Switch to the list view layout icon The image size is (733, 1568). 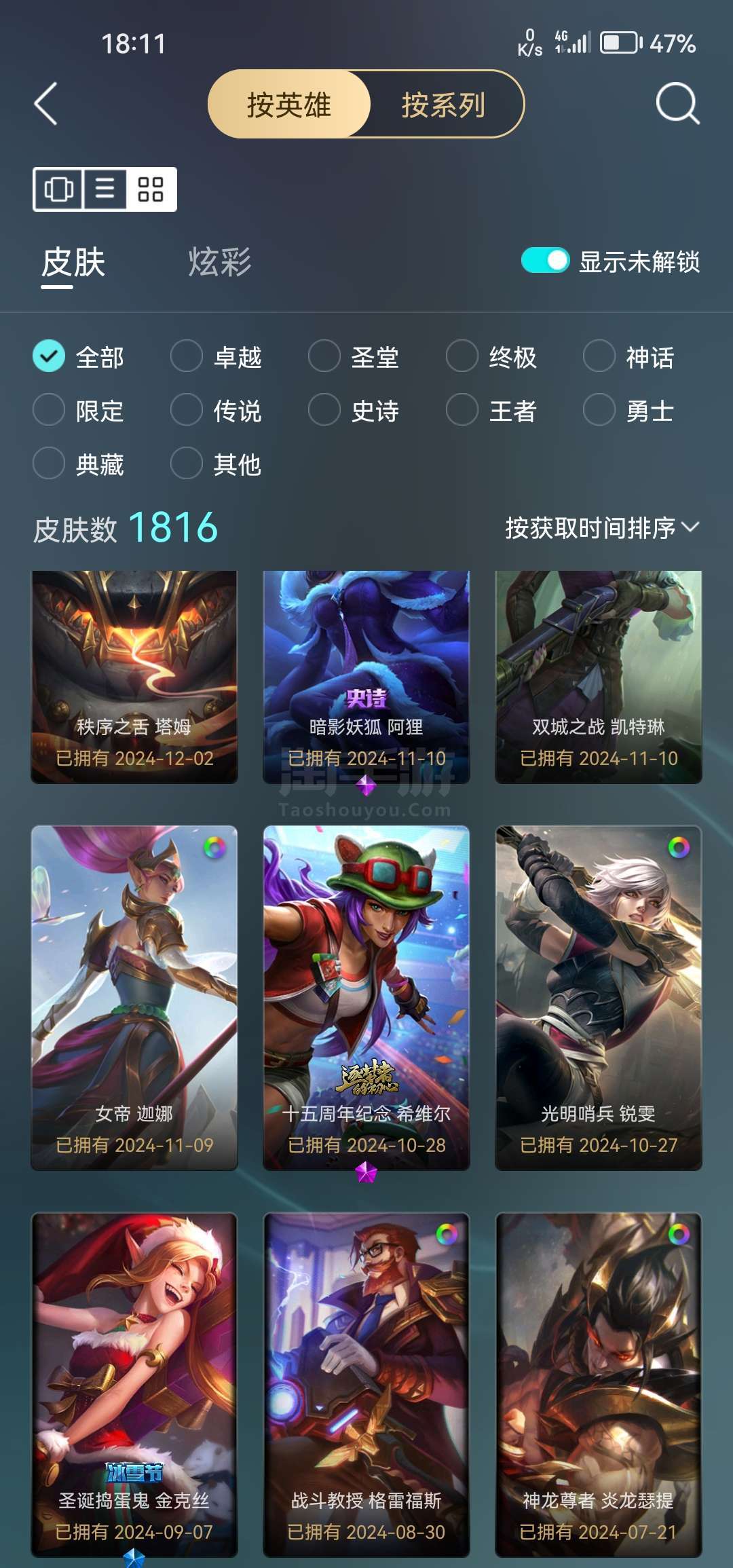105,189
